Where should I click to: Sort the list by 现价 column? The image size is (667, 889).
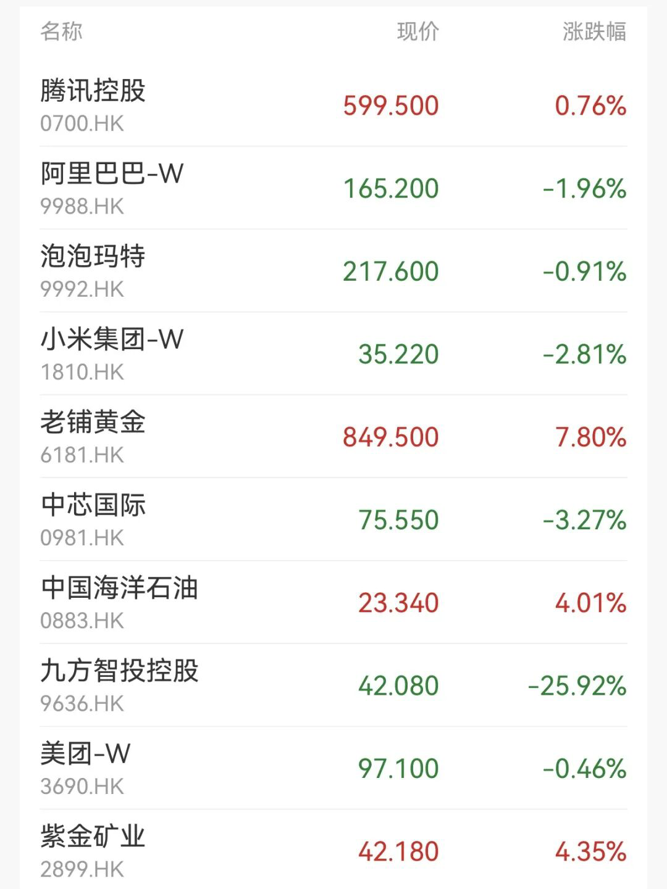pyautogui.click(x=418, y=32)
